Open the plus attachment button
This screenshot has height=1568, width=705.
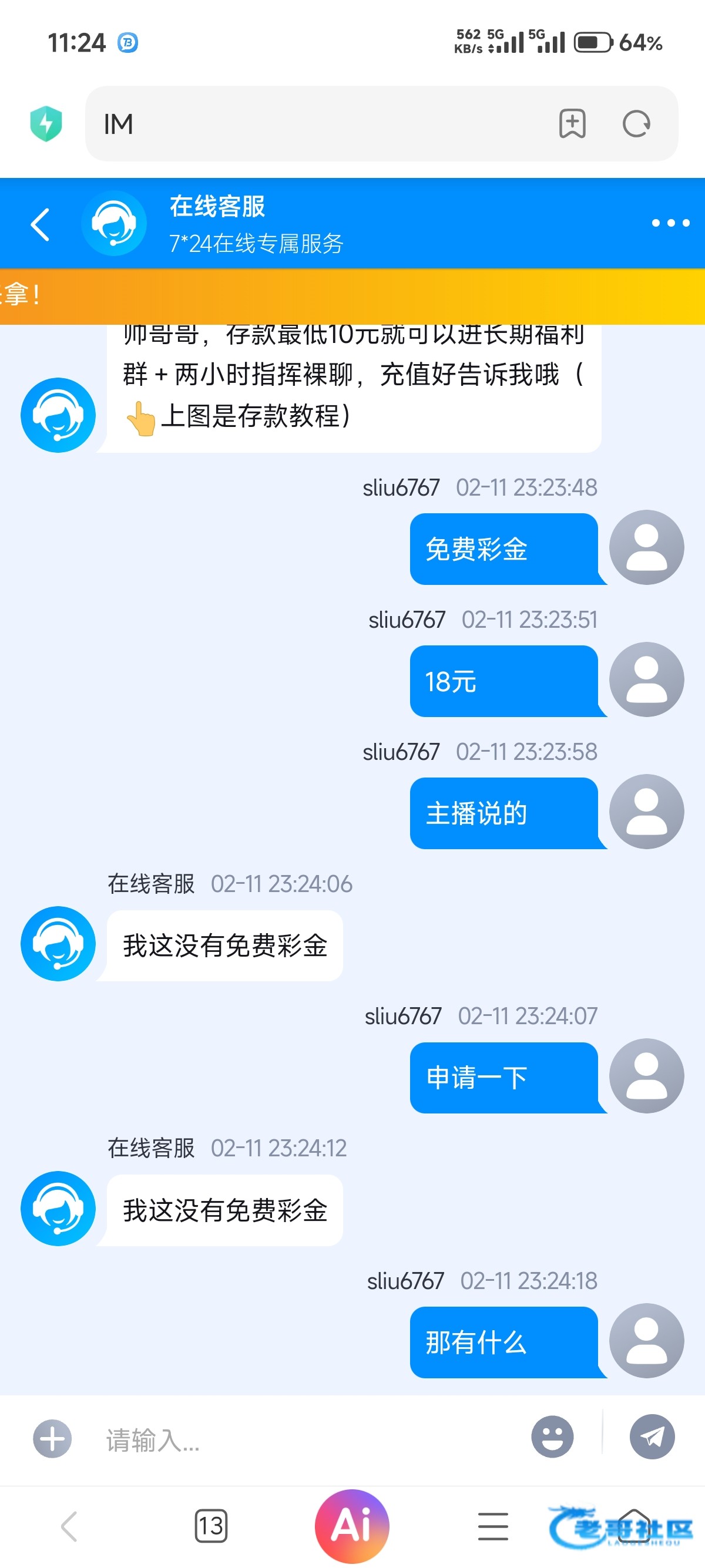(52, 1439)
